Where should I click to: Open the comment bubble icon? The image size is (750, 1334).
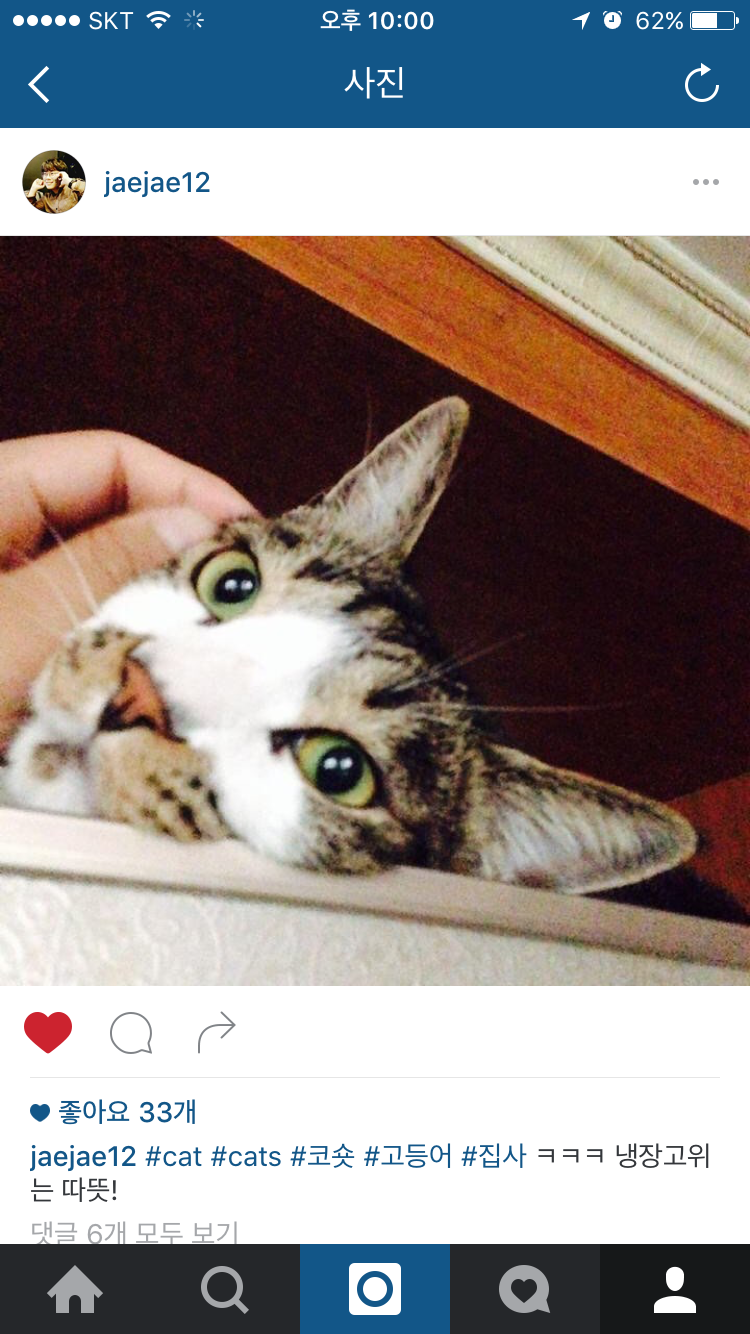[131, 1033]
